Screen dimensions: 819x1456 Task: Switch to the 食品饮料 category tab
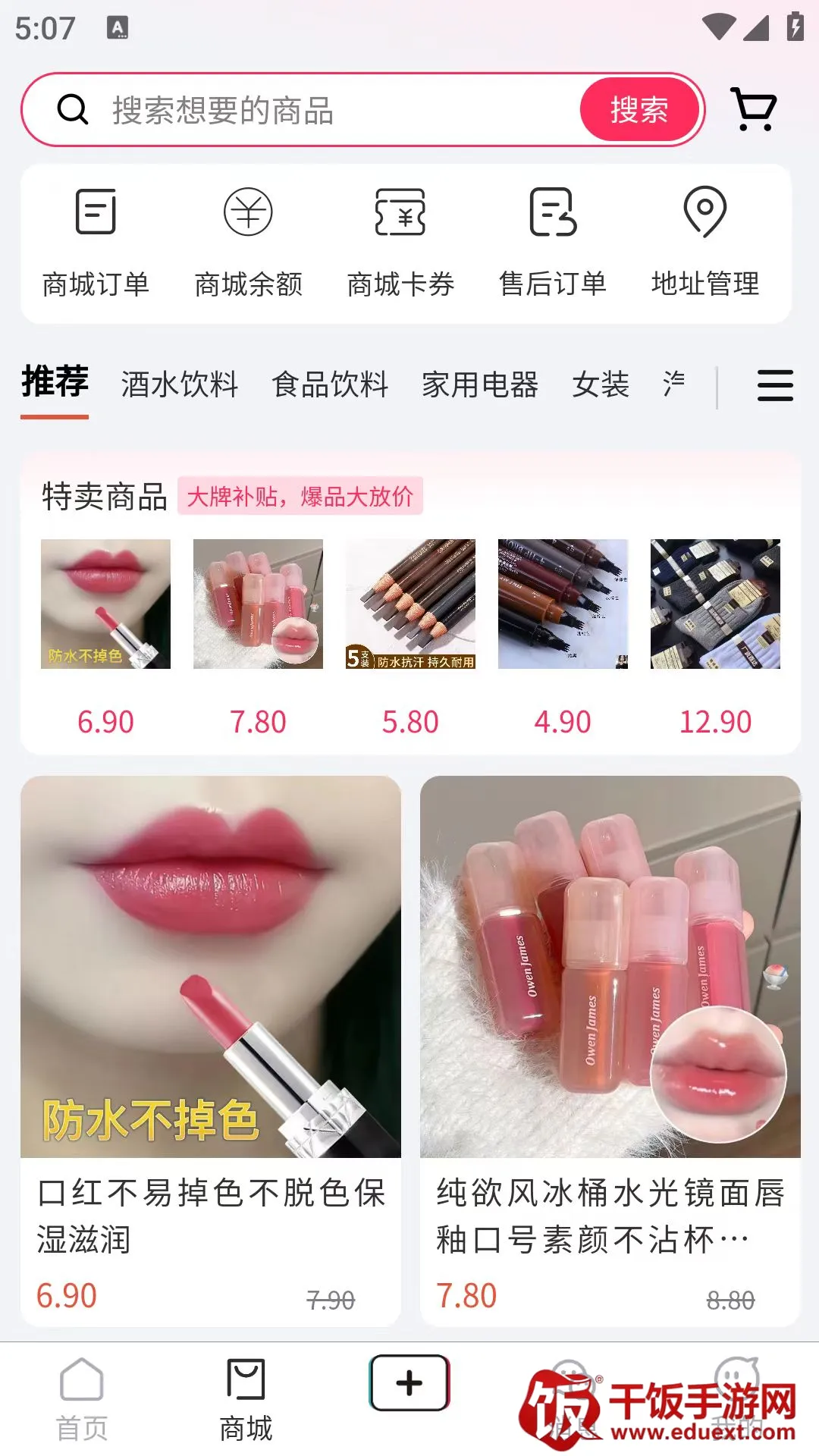pyautogui.click(x=330, y=384)
